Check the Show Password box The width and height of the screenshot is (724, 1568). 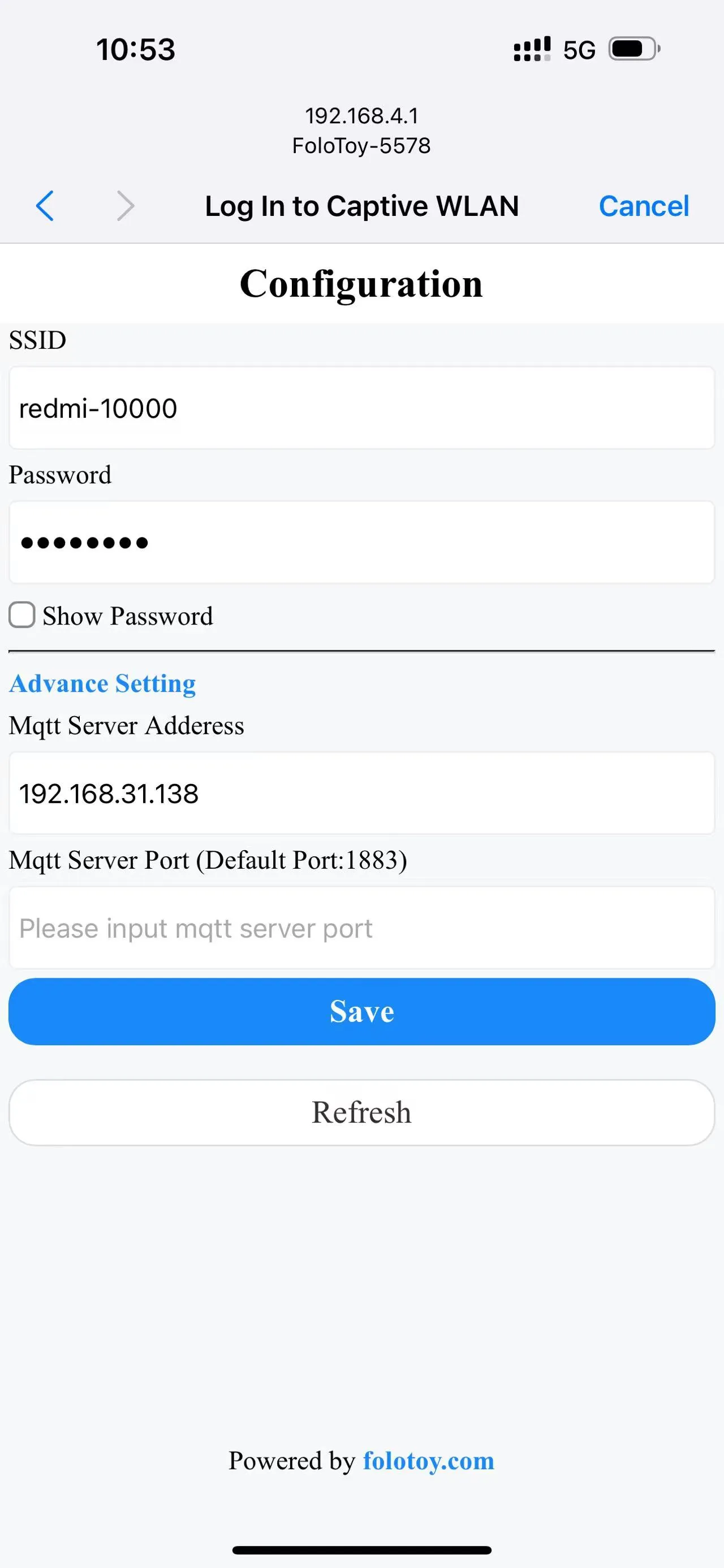pos(22,615)
